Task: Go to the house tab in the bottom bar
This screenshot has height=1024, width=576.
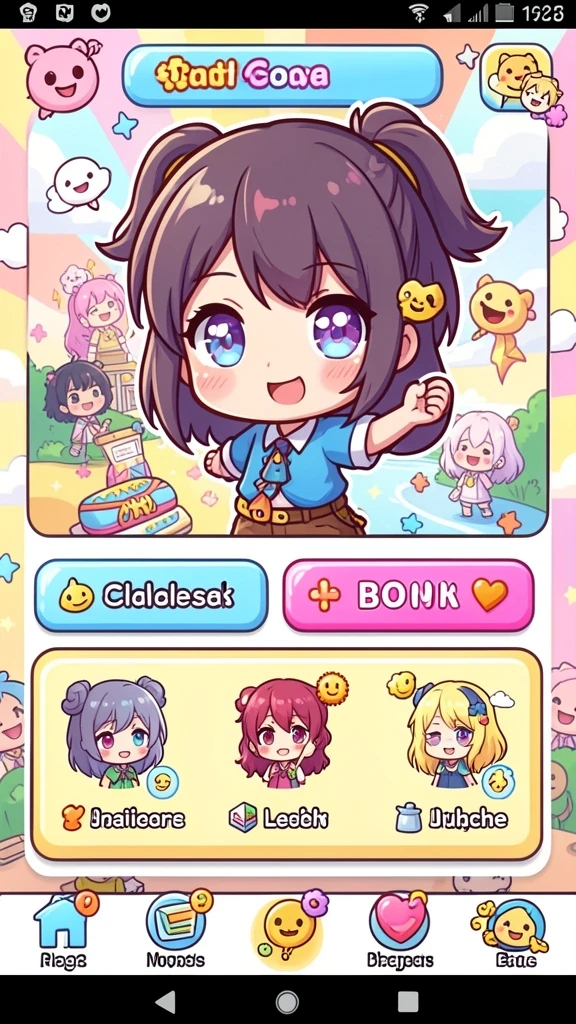Action: [63, 930]
